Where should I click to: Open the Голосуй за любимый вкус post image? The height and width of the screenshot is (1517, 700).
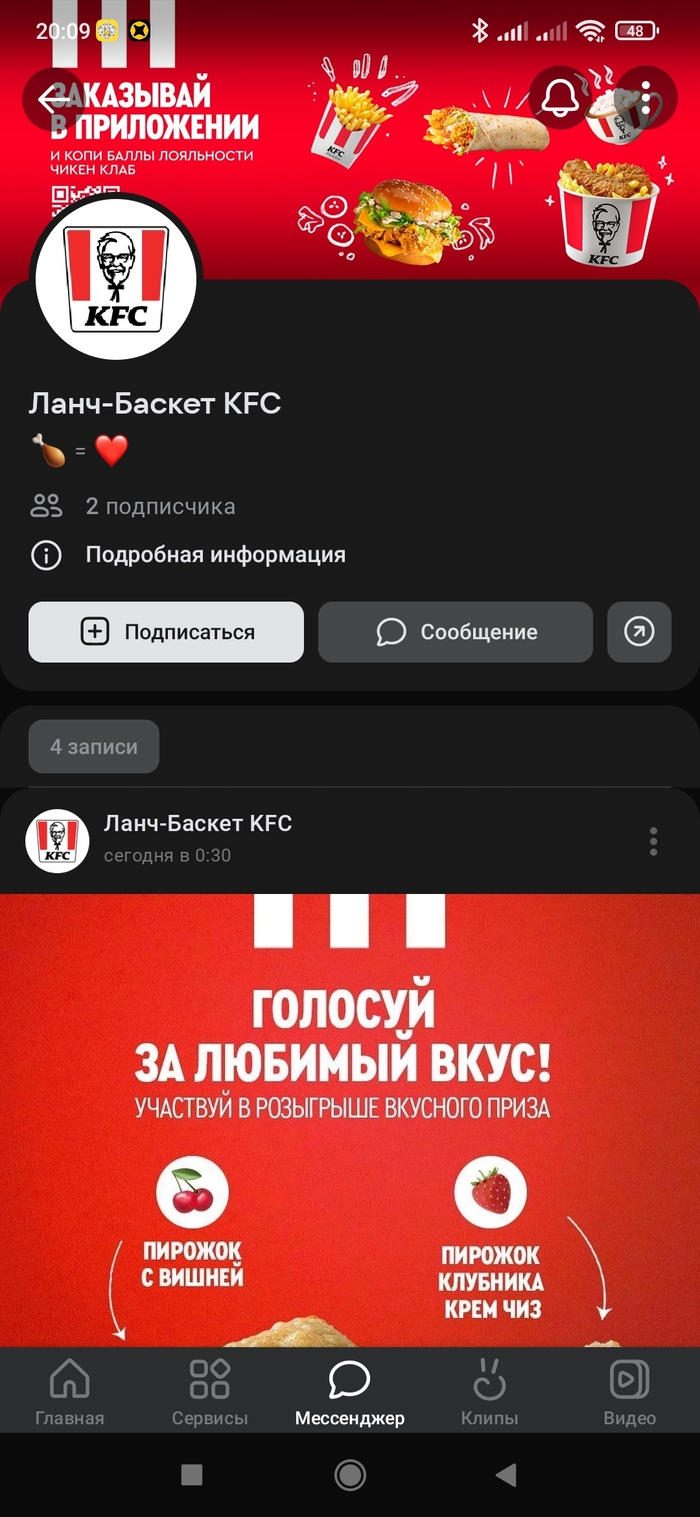click(350, 1120)
